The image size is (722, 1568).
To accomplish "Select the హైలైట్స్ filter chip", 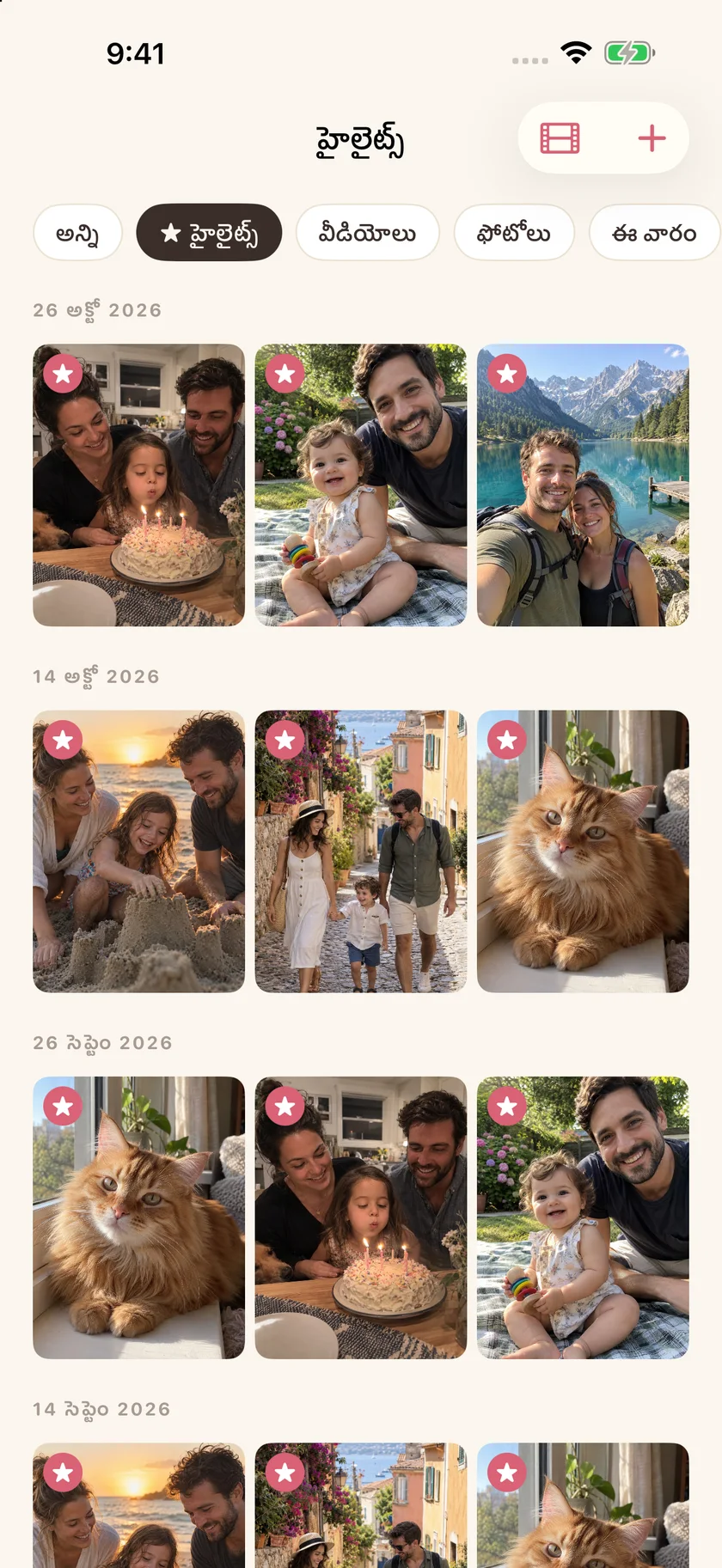I will coord(209,233).
